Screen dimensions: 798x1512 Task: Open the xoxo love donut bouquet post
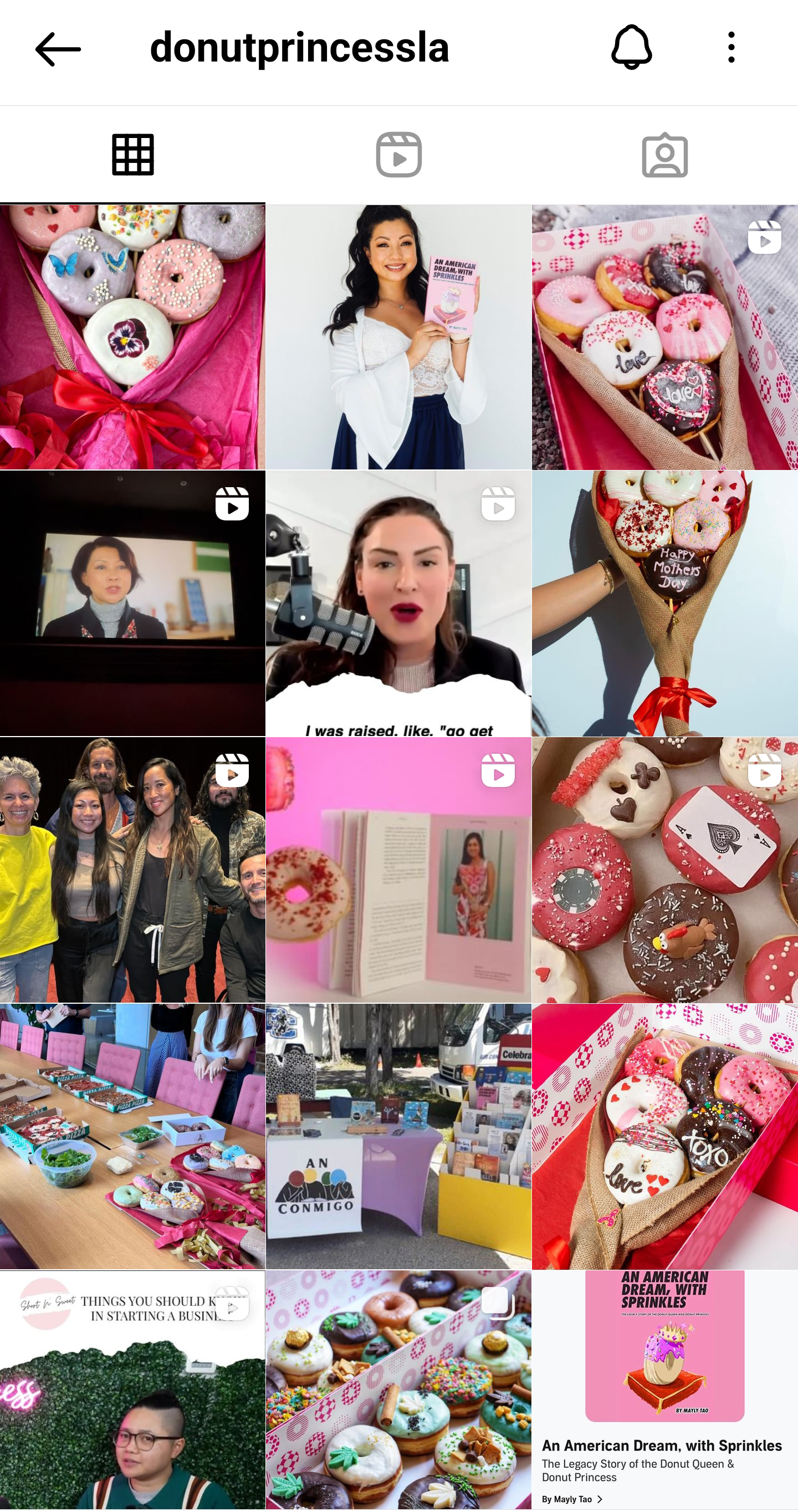coord(664,1136)
